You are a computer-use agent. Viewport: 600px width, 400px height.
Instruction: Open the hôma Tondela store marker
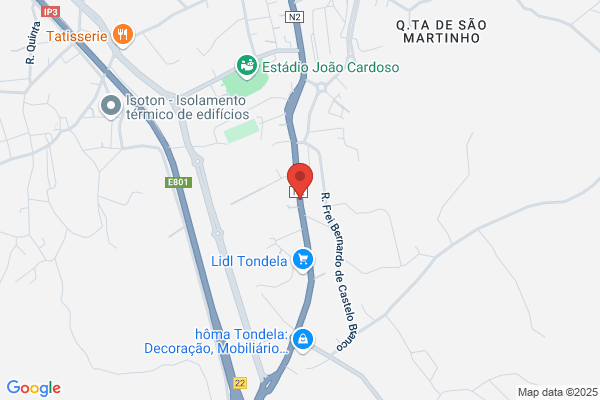[x=303, y=341]
